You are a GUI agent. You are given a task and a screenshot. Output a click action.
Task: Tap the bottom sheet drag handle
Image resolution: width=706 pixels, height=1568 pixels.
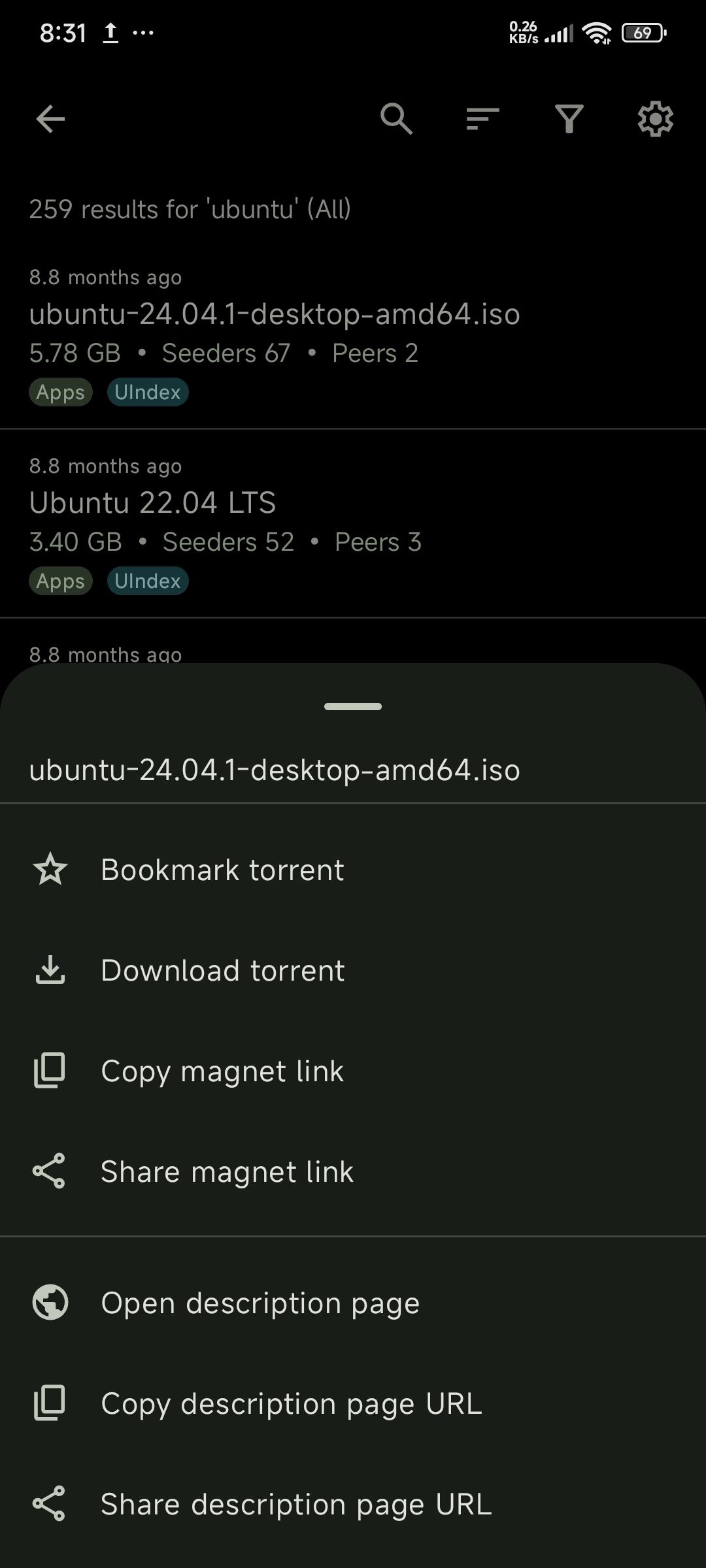[x=353, y=706]
